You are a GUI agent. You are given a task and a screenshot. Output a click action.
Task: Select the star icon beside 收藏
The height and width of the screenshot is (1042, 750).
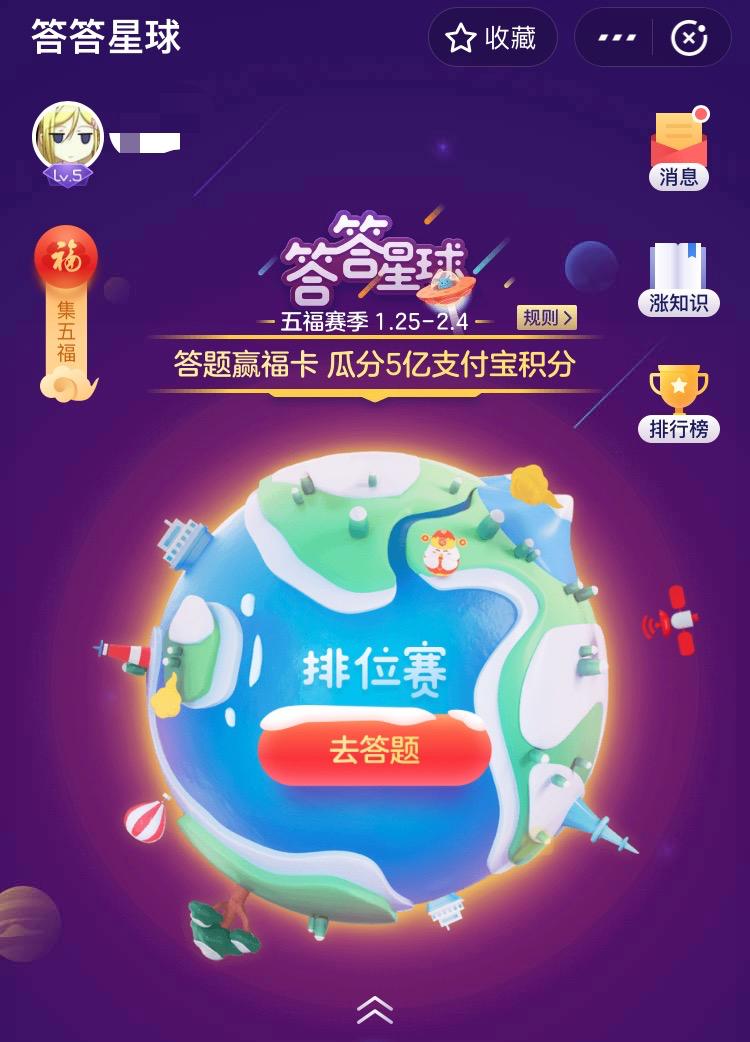(x=459, y=37)
